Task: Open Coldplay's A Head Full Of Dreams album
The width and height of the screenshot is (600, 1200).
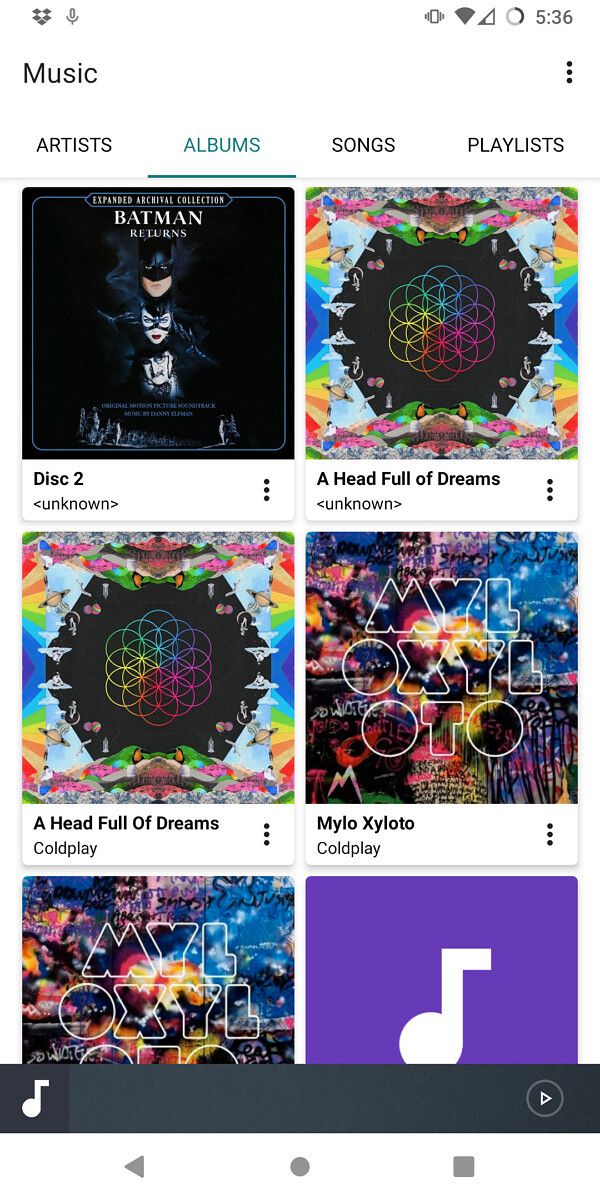Action: coord(158,667)
